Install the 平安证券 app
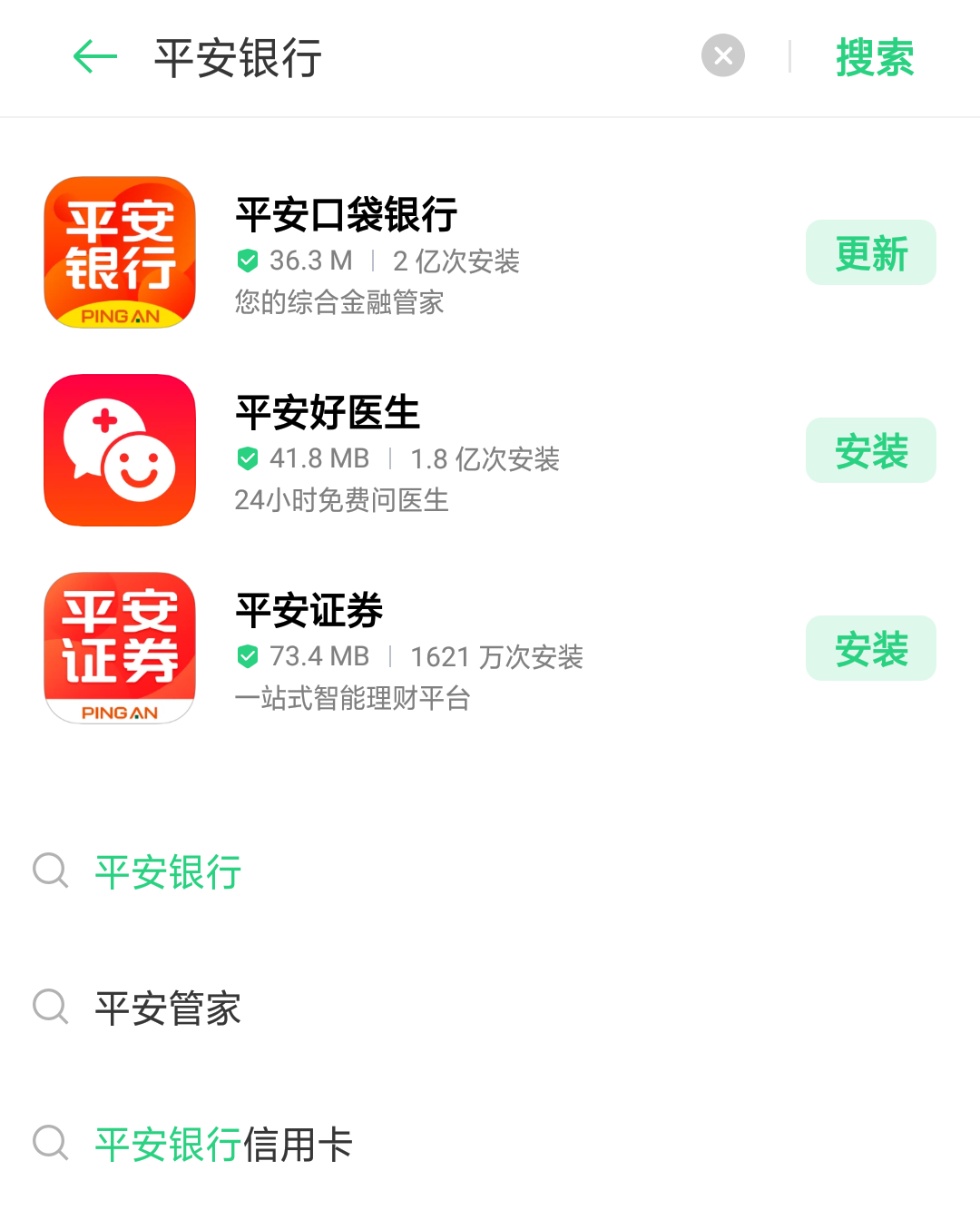 (x=870, y=649)
